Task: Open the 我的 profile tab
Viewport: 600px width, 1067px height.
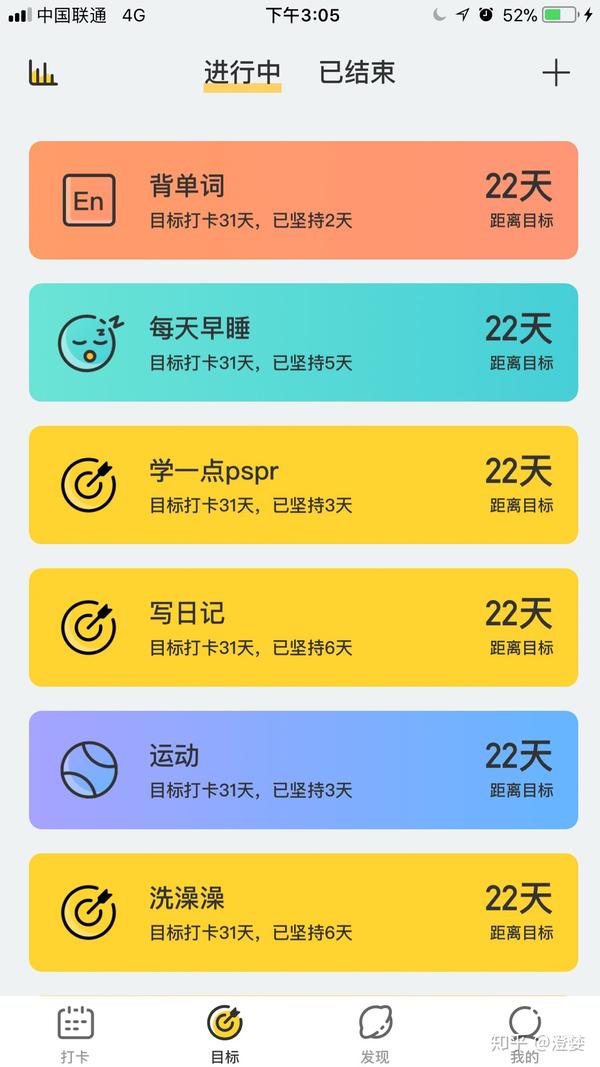Action: point(525,1033)
